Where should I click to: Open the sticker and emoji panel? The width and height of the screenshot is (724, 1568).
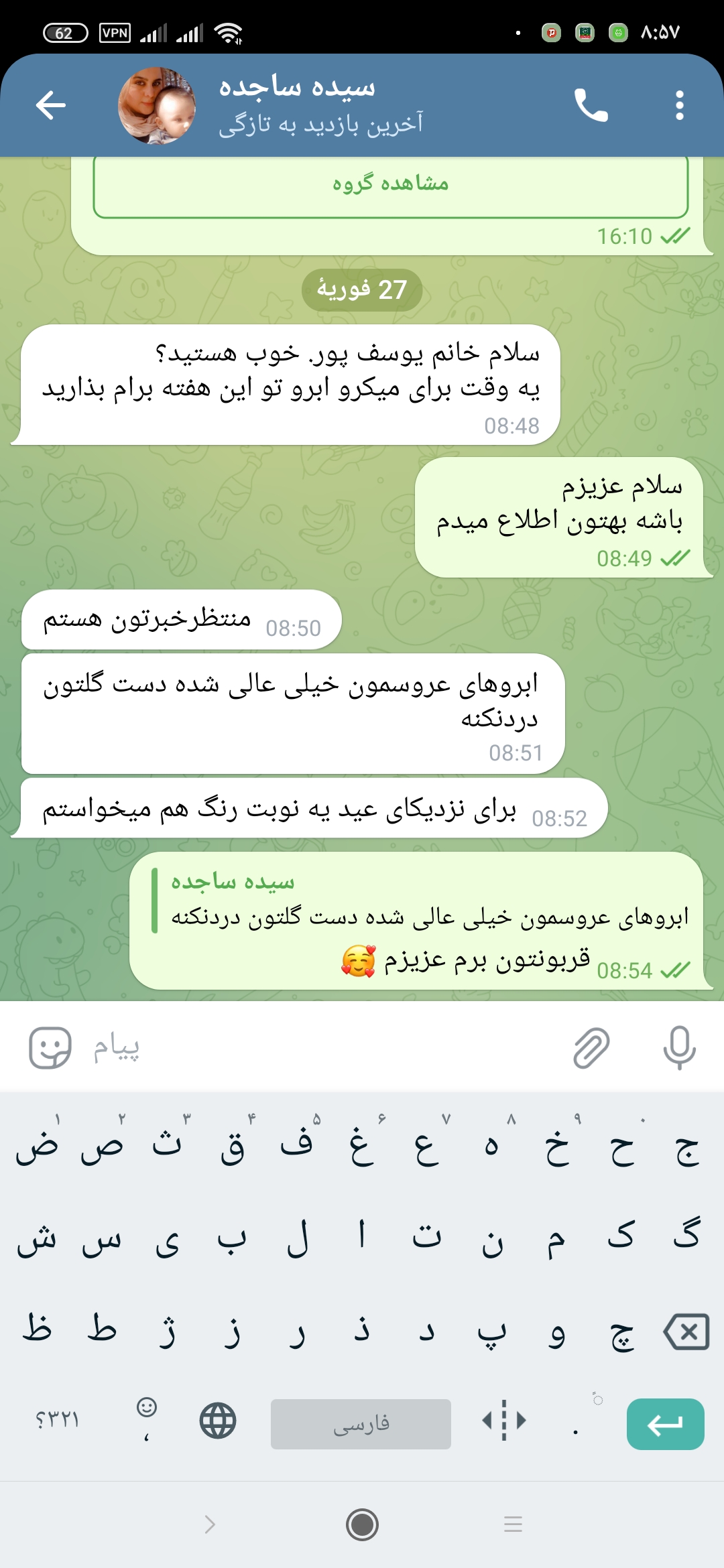[50, 1047]
